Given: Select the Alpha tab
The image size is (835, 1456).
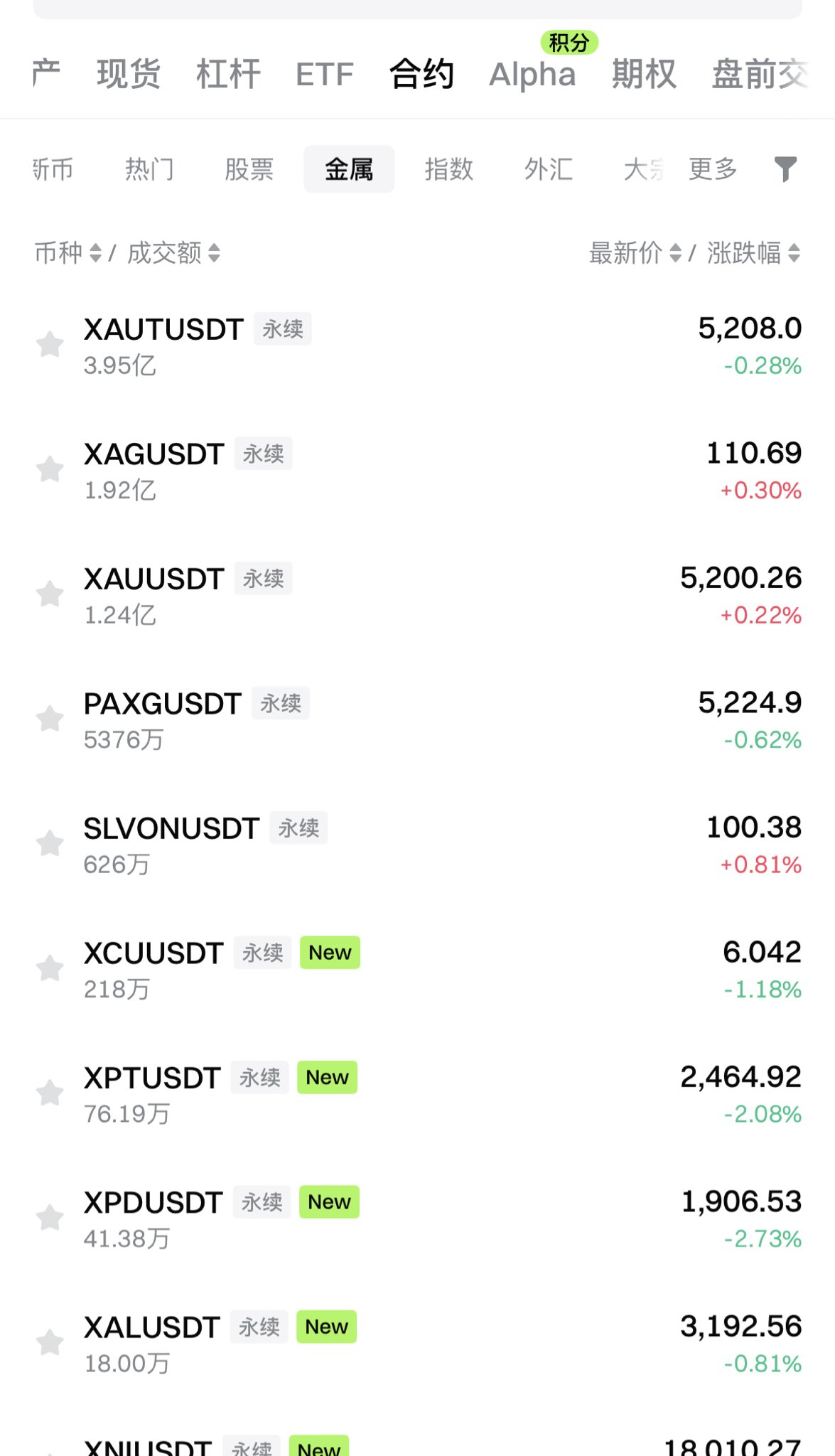Looking at the screenshot, I should pos(532,74).
